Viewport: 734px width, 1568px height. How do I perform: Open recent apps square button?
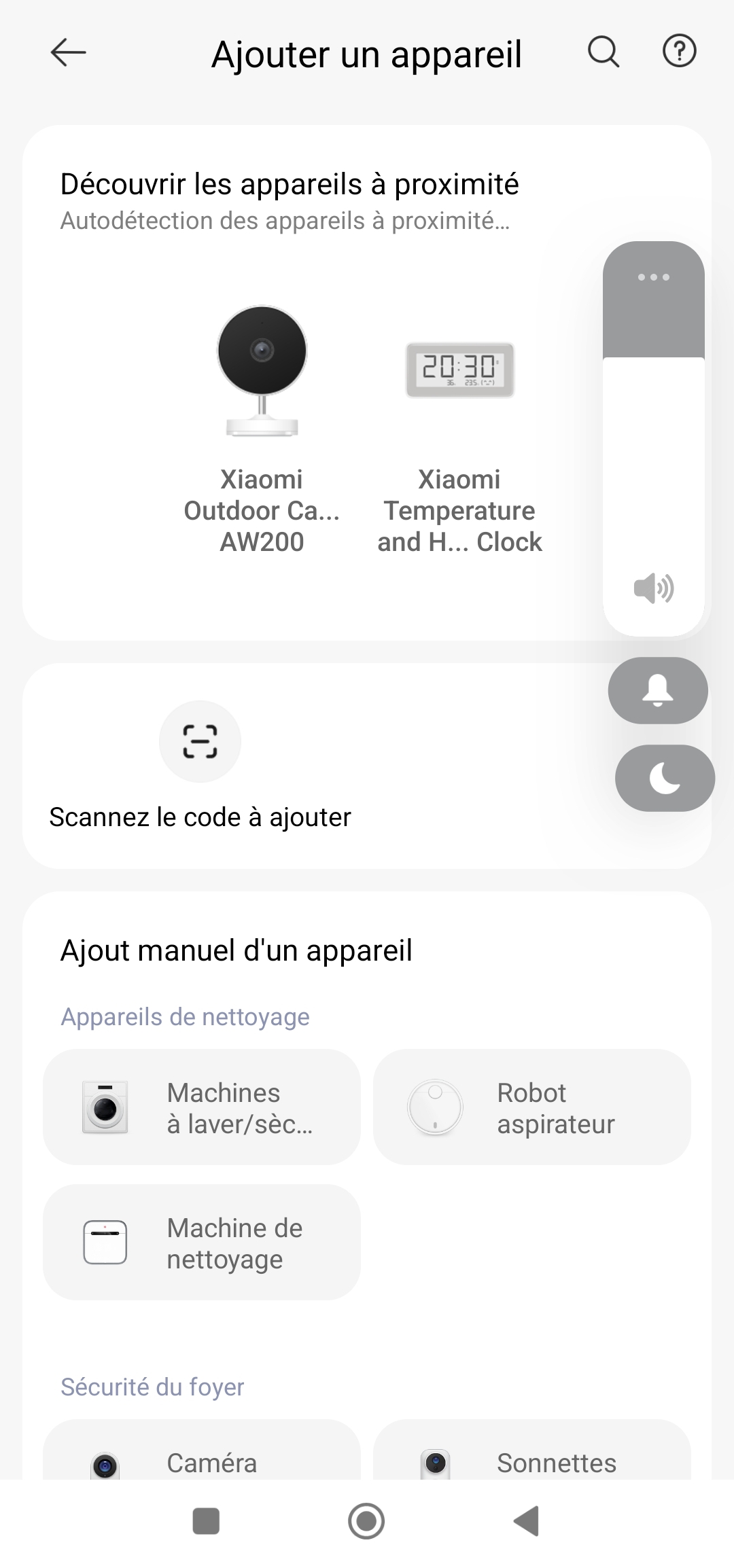206,1521
